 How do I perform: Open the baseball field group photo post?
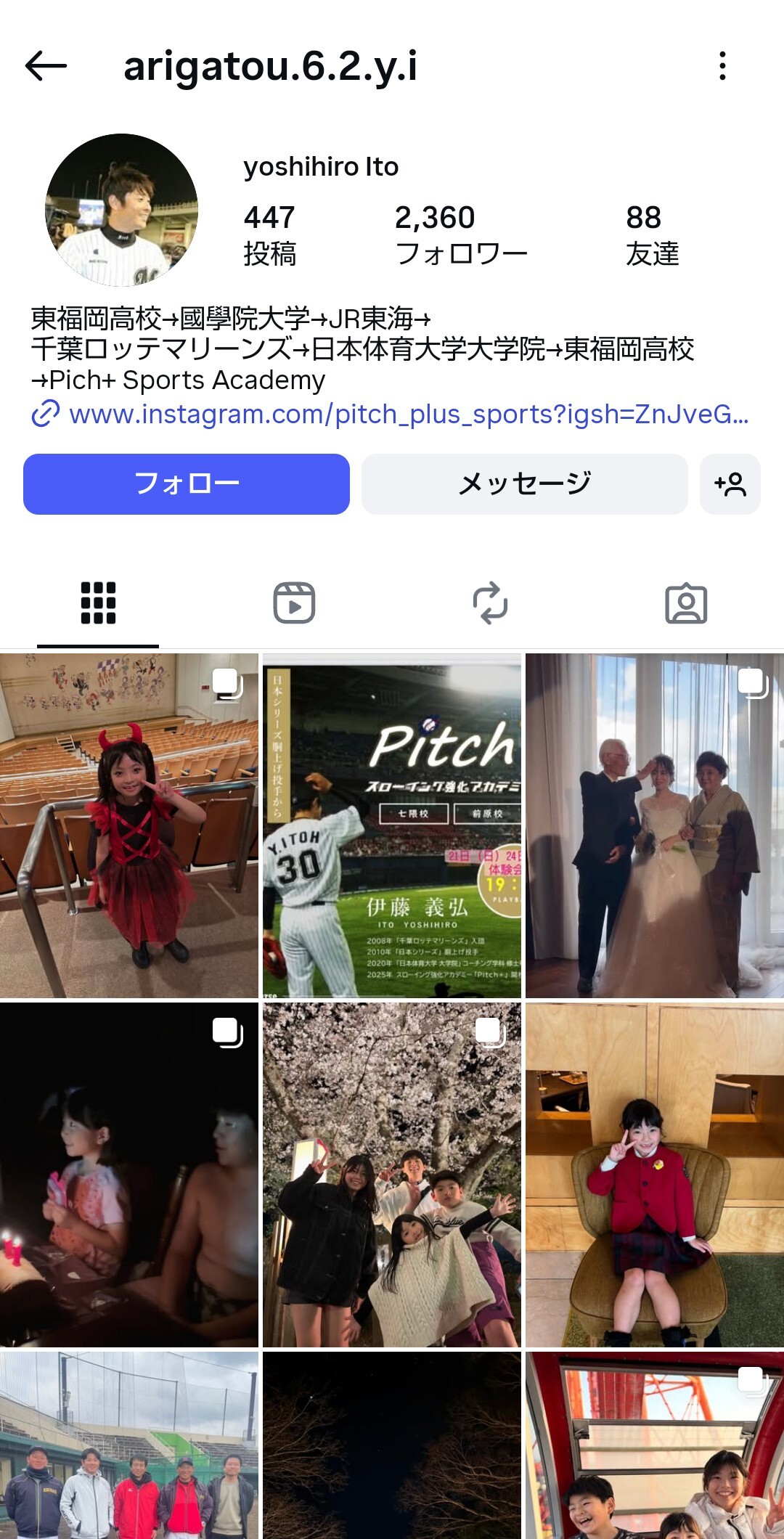(x=129, y=1445)
